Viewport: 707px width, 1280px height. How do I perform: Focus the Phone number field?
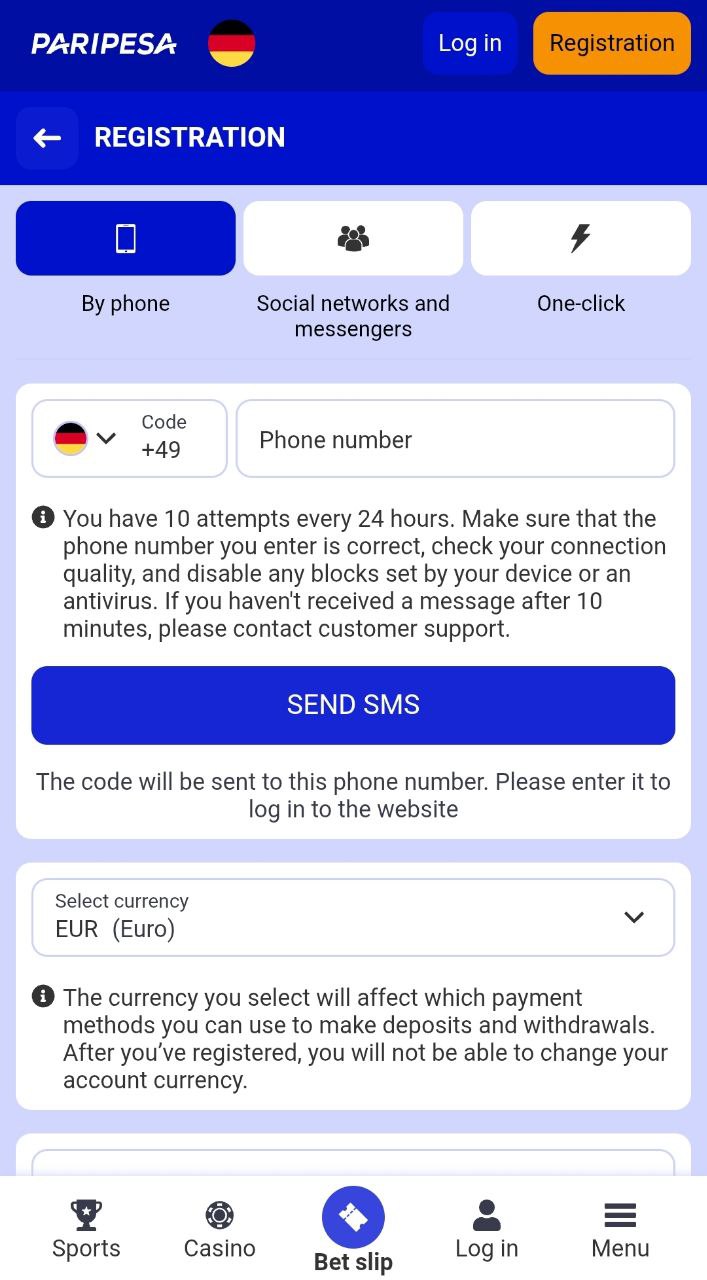(x=455, y=439)
